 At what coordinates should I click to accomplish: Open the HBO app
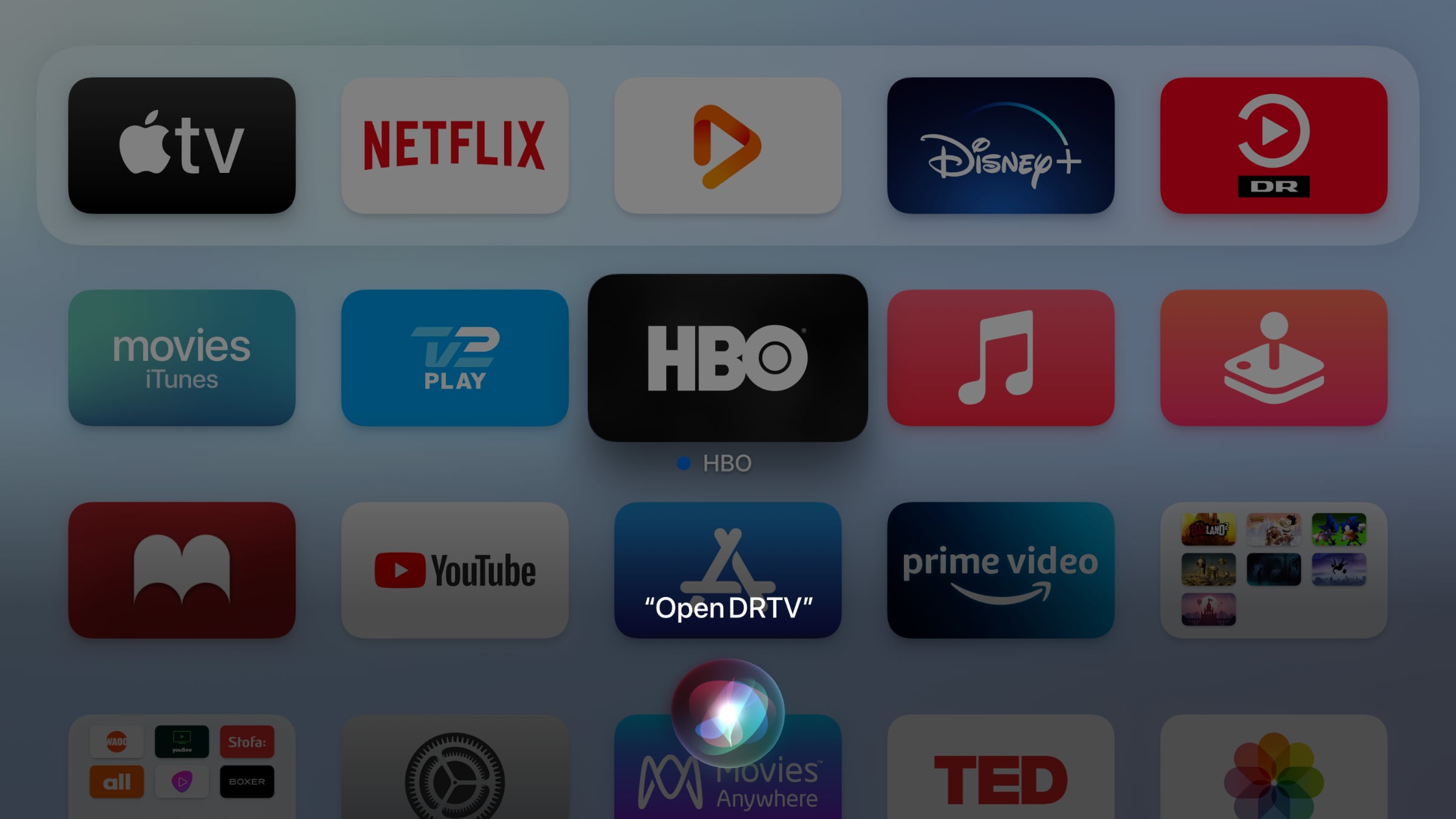click(x=727, y=357)
